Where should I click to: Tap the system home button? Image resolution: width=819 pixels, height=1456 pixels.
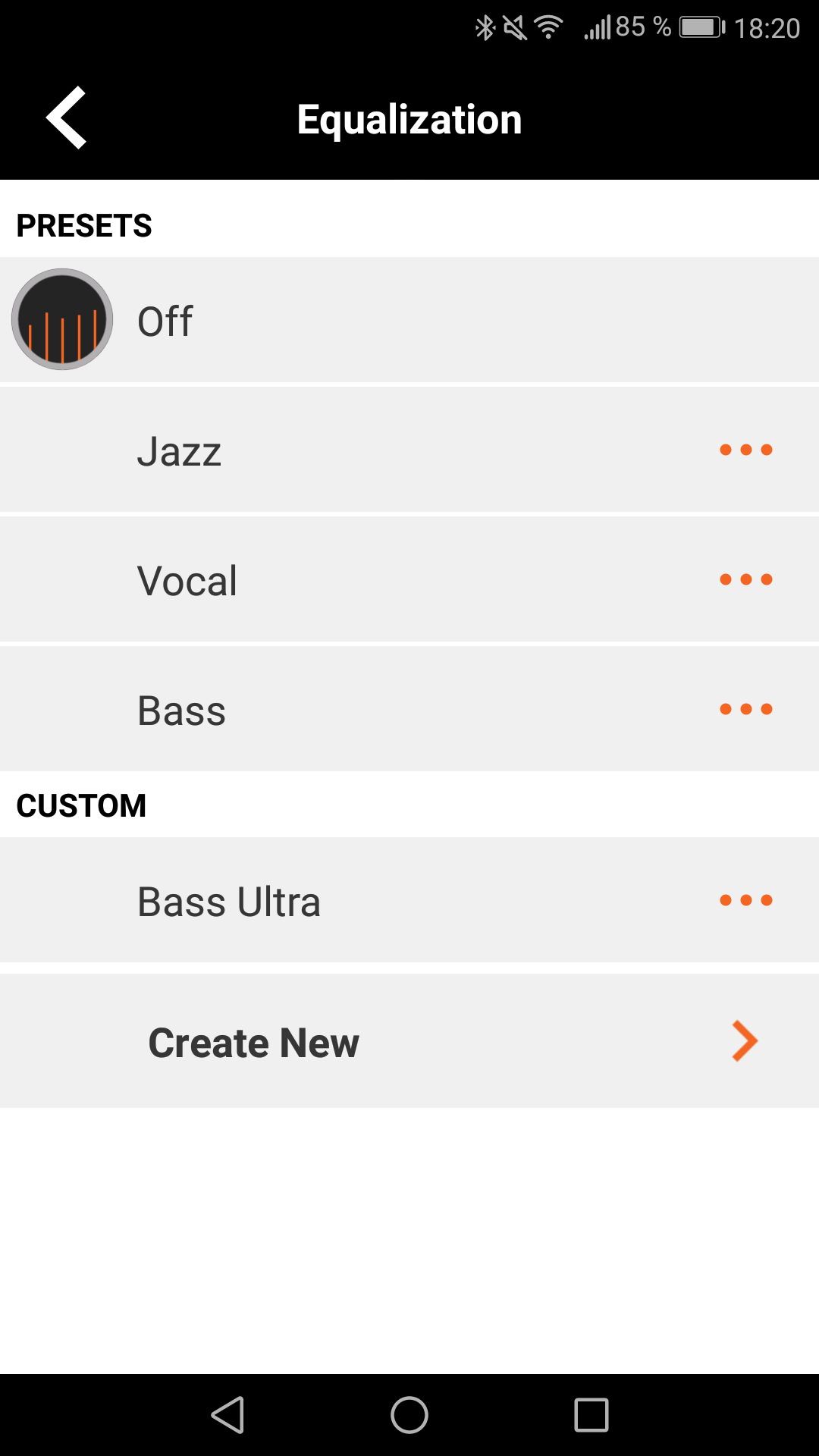point(409,1415)
